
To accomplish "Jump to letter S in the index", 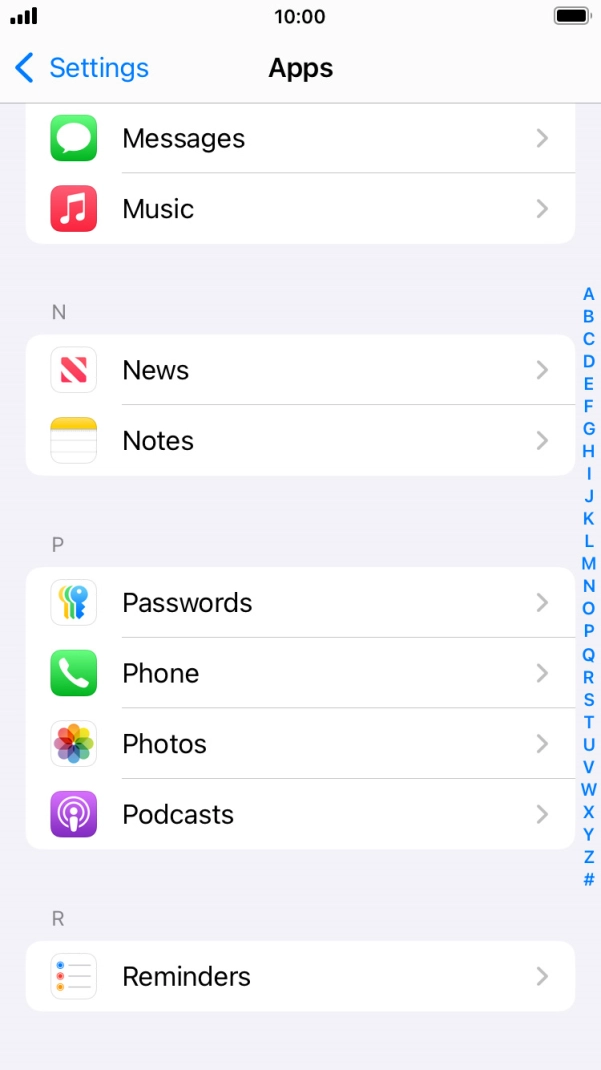I will point(589,700).
